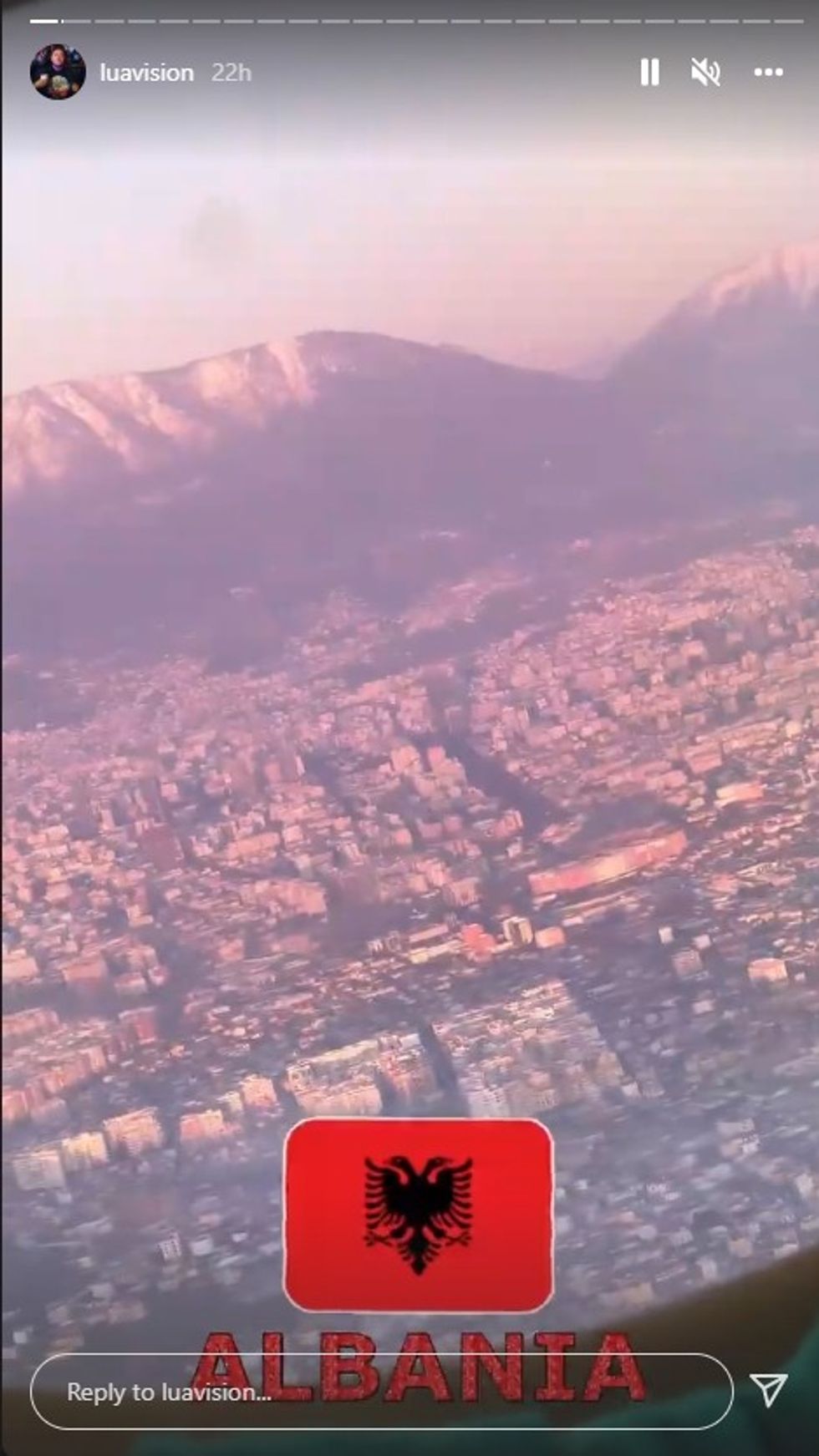
Task: Pause the story playback
Action: coord(649,73)
